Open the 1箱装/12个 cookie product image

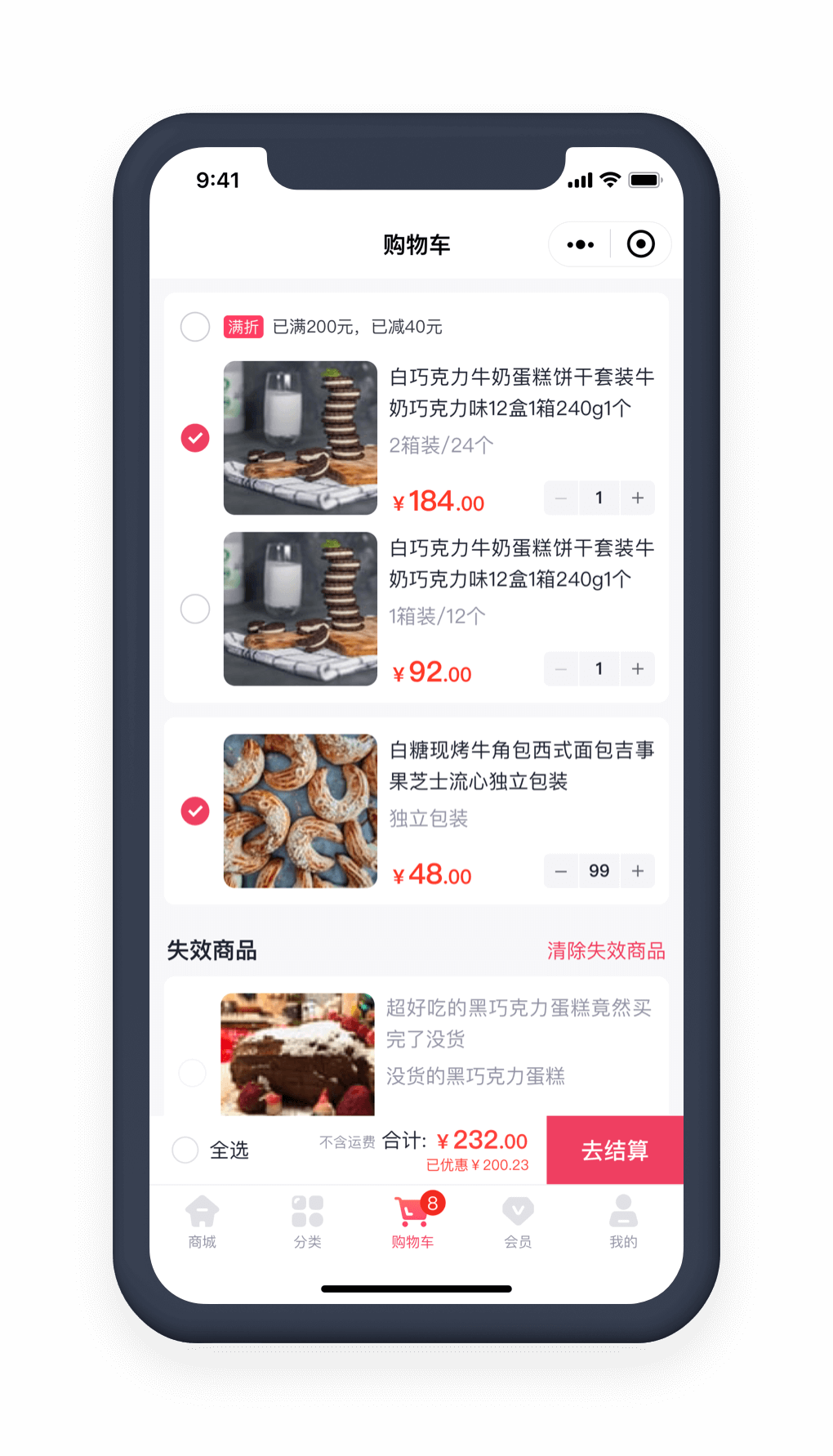click(301, 609)
